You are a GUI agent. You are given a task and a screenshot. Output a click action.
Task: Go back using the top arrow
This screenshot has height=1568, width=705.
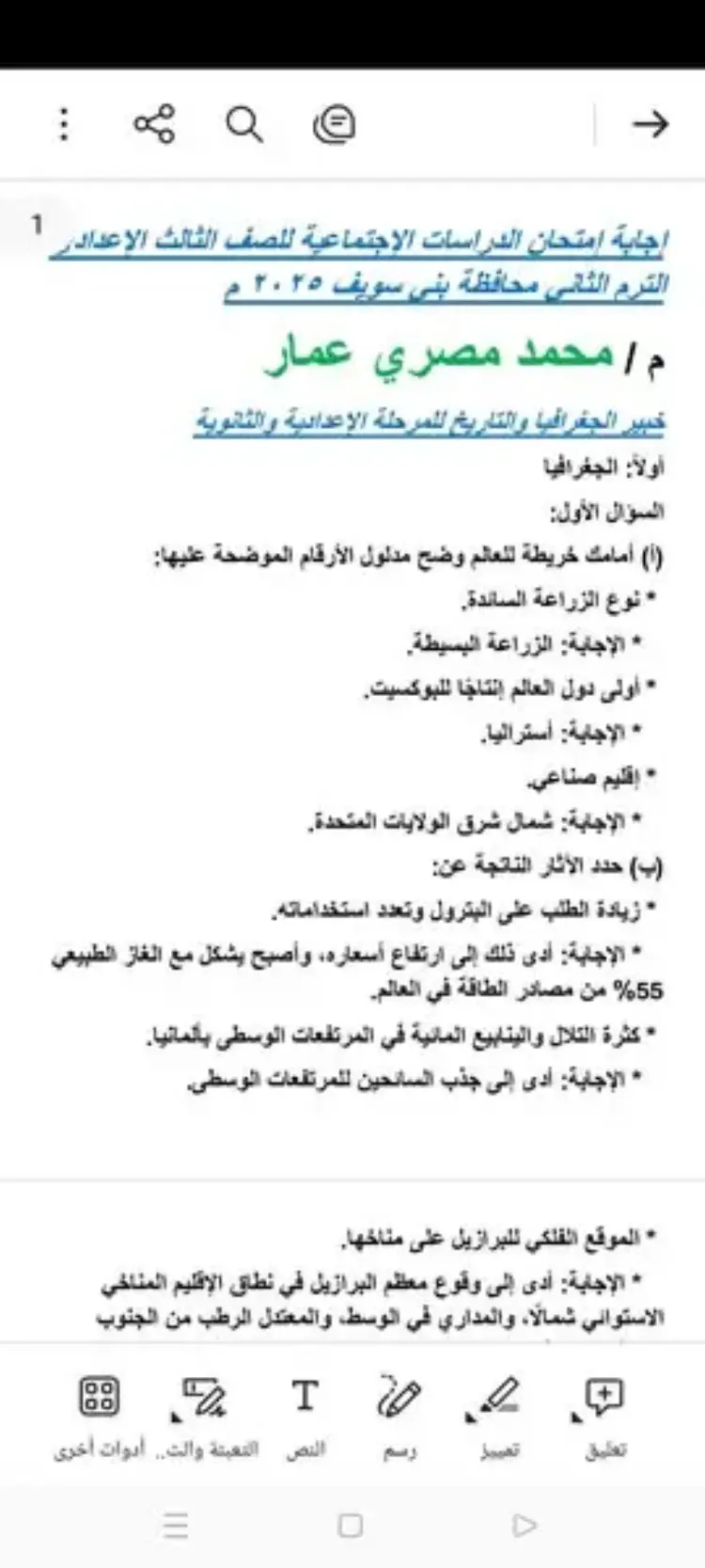(x=650, y=123)
